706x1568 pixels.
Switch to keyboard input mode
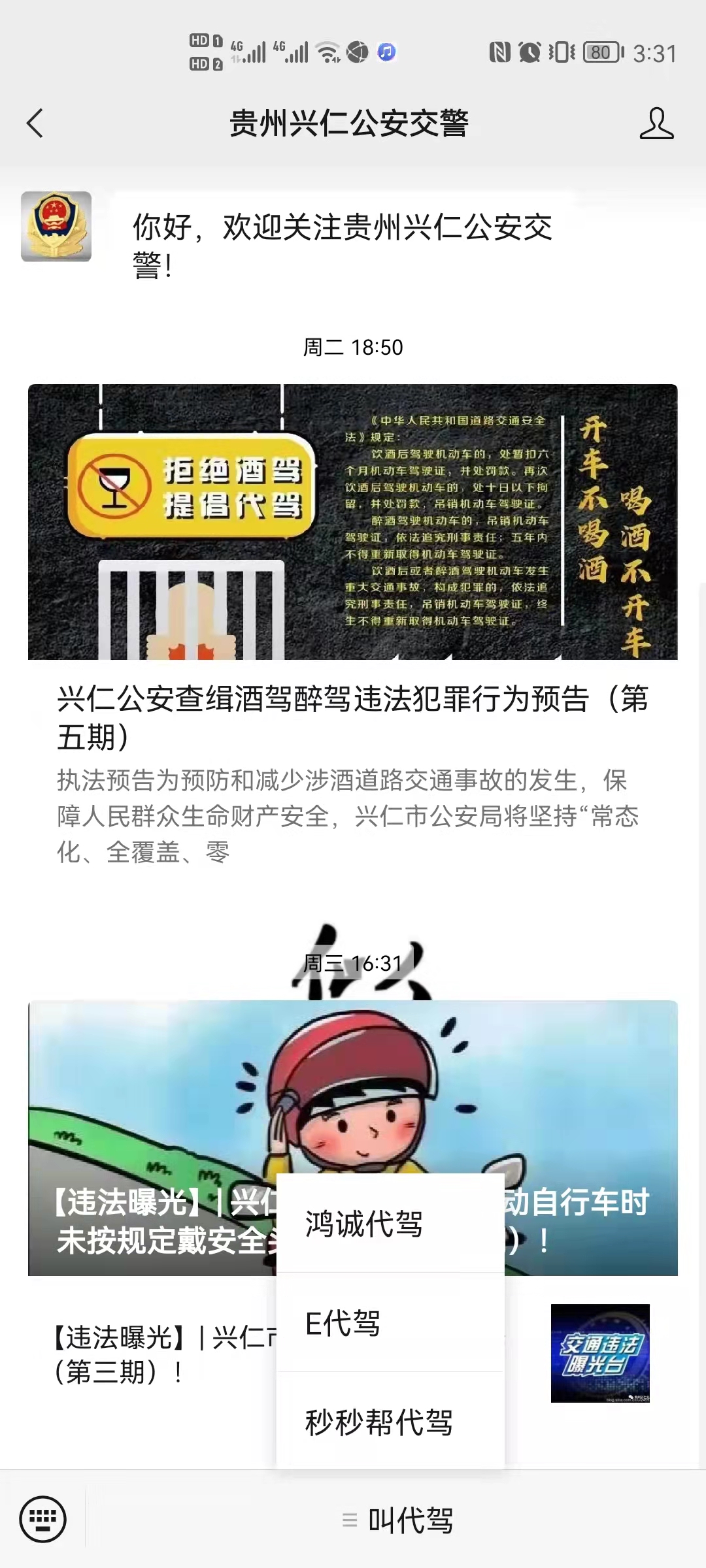43,1518
